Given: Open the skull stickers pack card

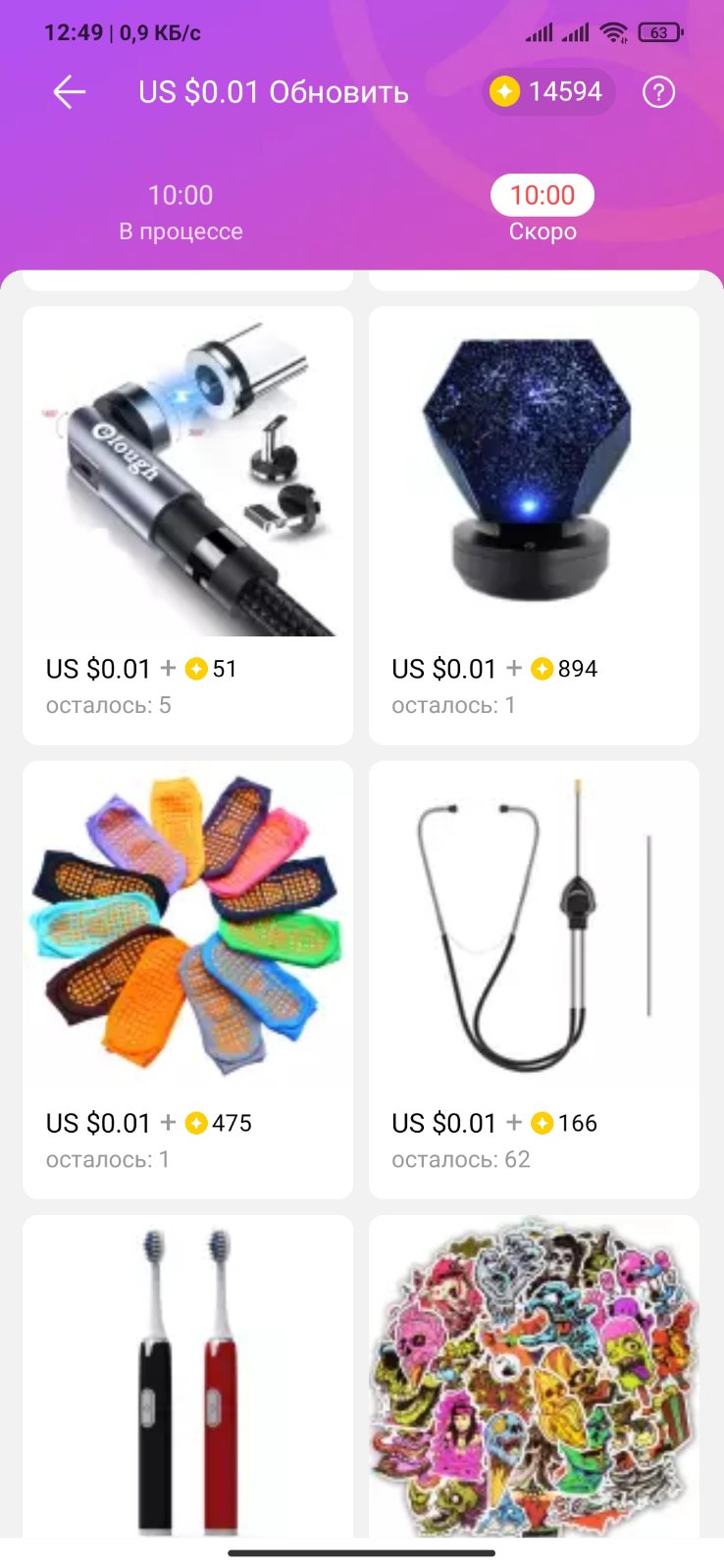Looking at the screenshot, I should (x=534, y=1378).
